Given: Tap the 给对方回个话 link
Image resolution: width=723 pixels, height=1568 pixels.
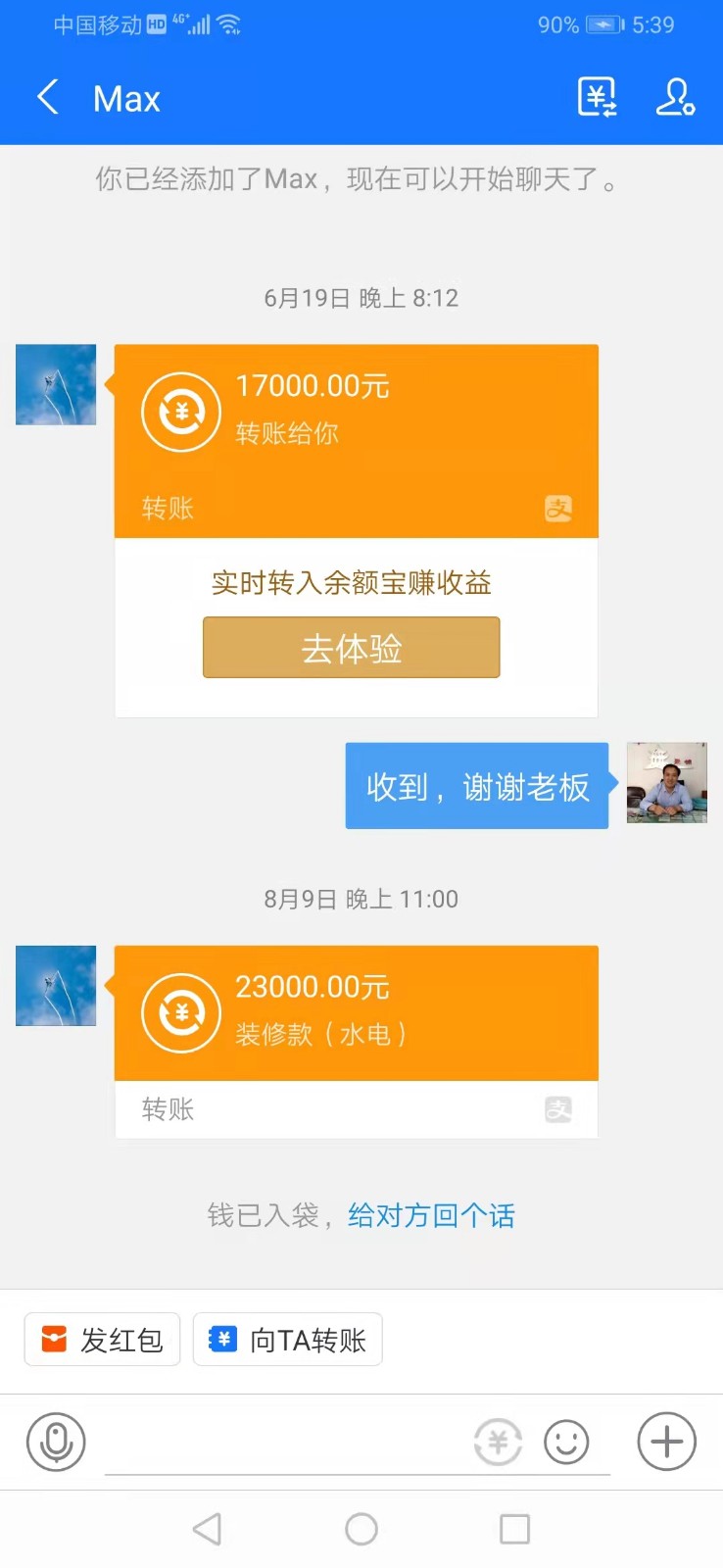Looking at the screenshot, I should click(x=431, y=1216).
